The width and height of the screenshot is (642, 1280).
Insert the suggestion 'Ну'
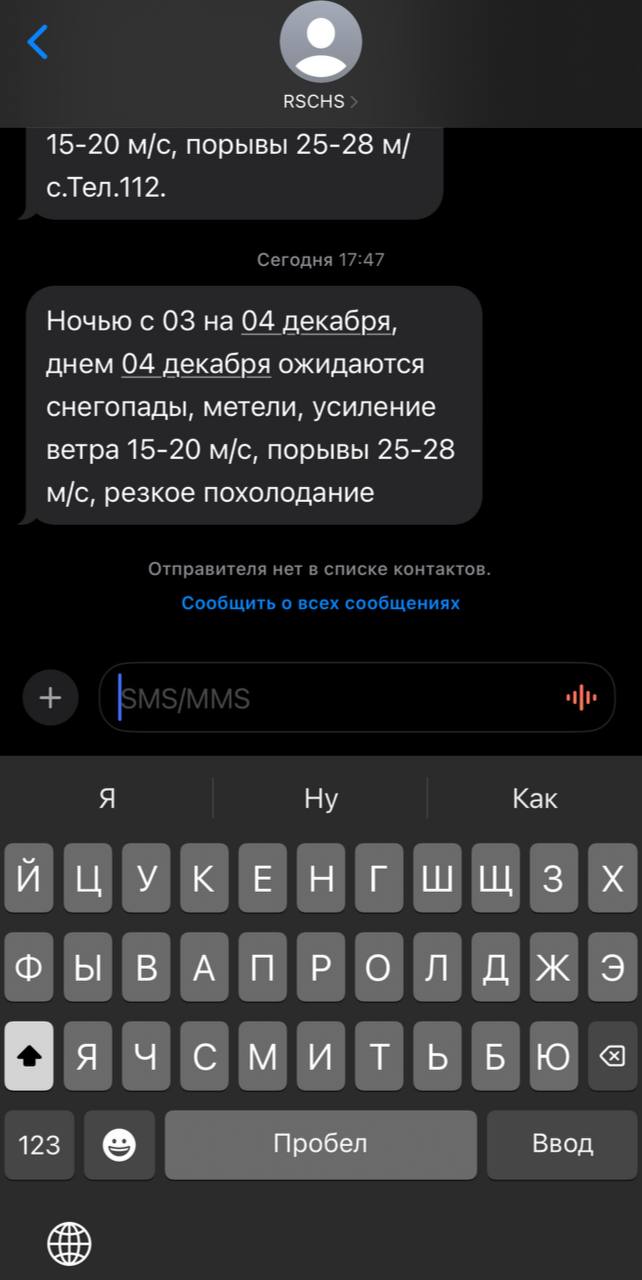pos(321,798)
